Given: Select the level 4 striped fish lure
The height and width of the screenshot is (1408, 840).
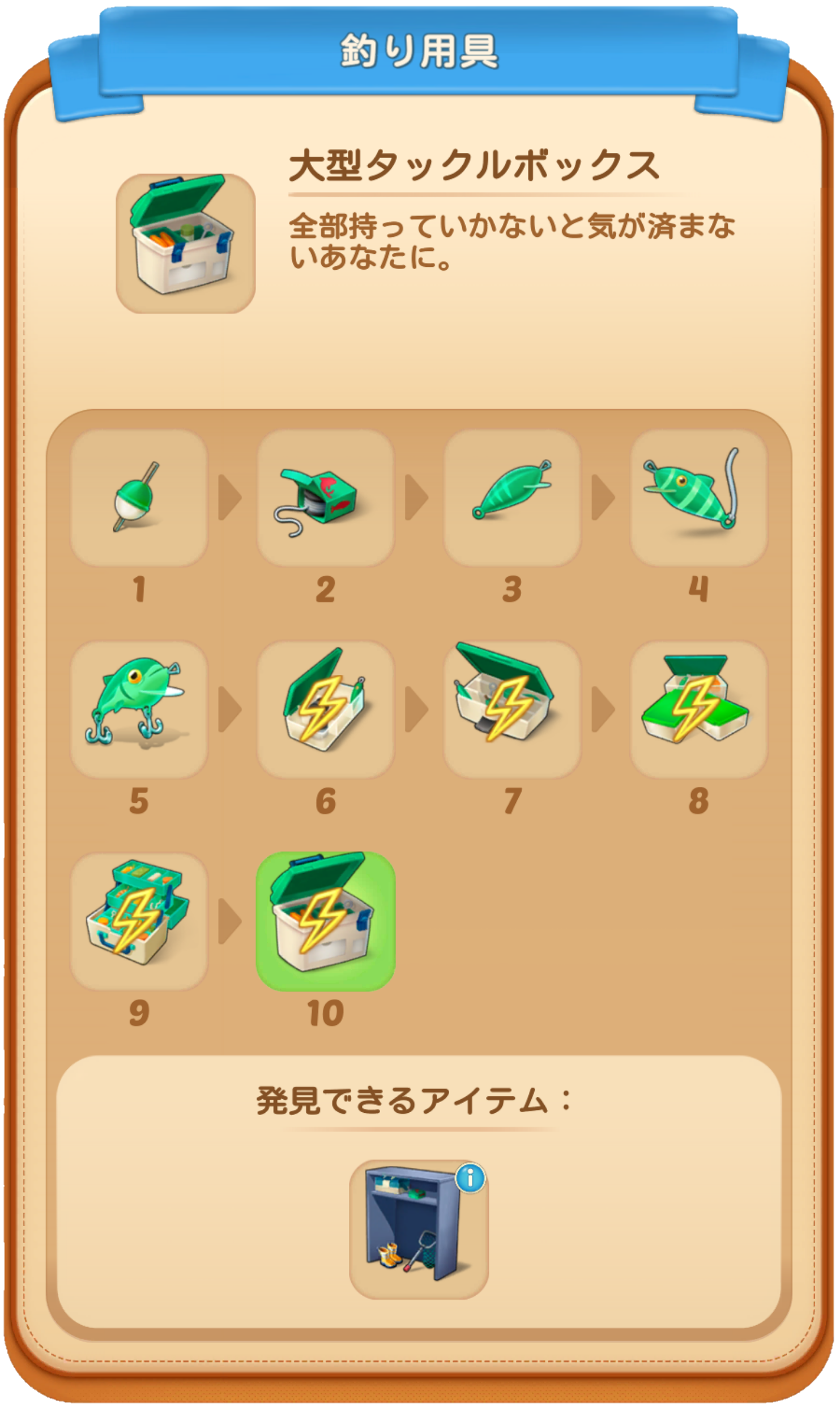Looking at the screenshot, I should [x=699, y=497].
